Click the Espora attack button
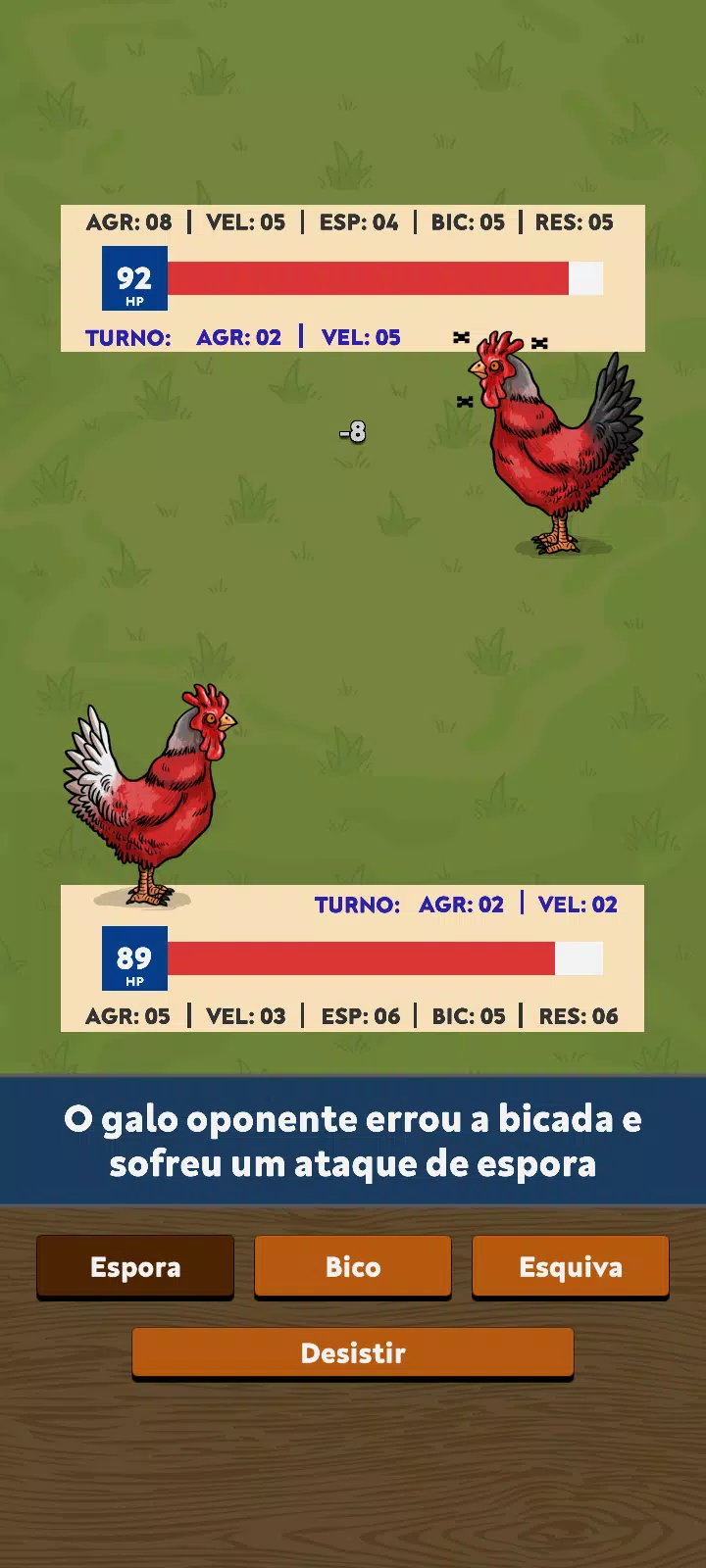This screenshot has width=706, height=1568. (x=135, y=1266)
